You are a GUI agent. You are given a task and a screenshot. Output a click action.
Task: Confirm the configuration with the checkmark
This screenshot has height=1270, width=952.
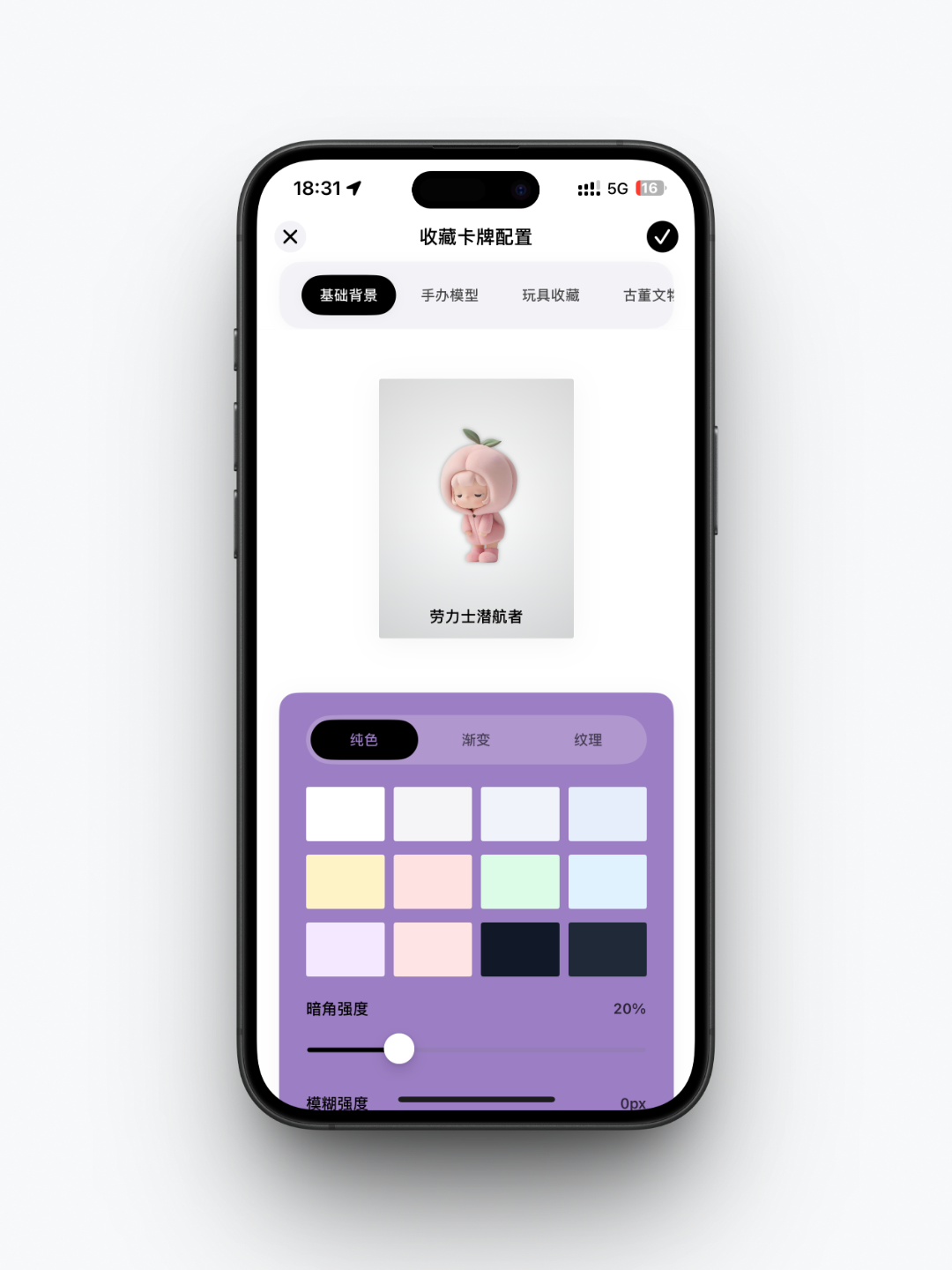point(662,236)
